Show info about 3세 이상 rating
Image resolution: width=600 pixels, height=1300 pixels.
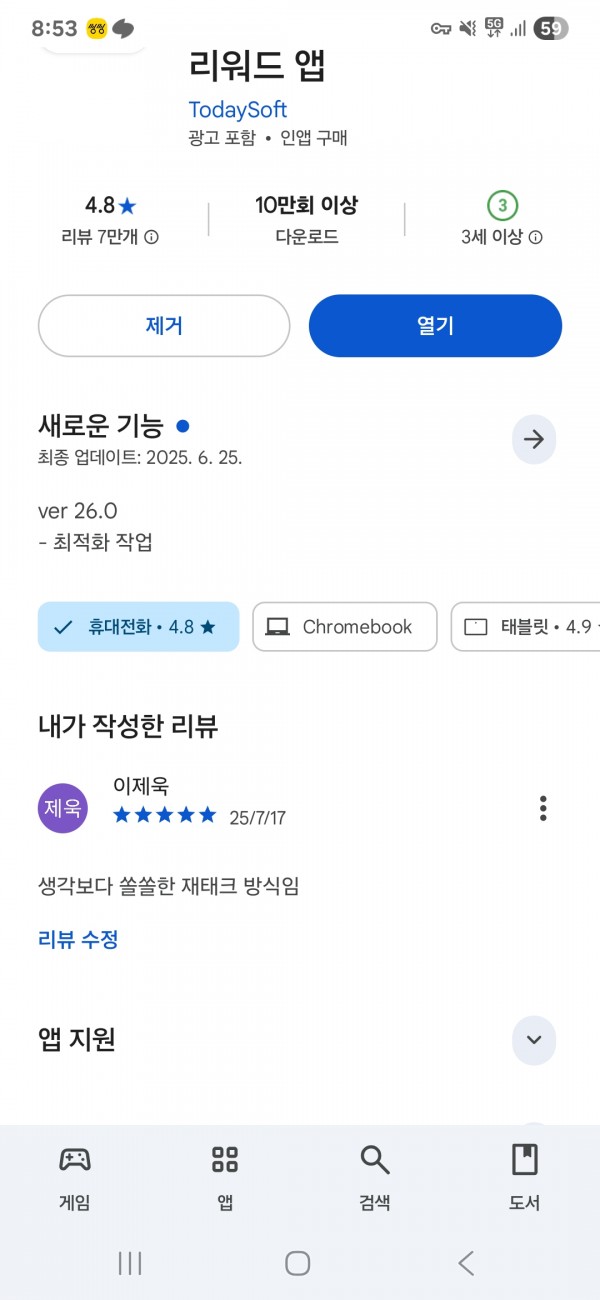point(536,238)
